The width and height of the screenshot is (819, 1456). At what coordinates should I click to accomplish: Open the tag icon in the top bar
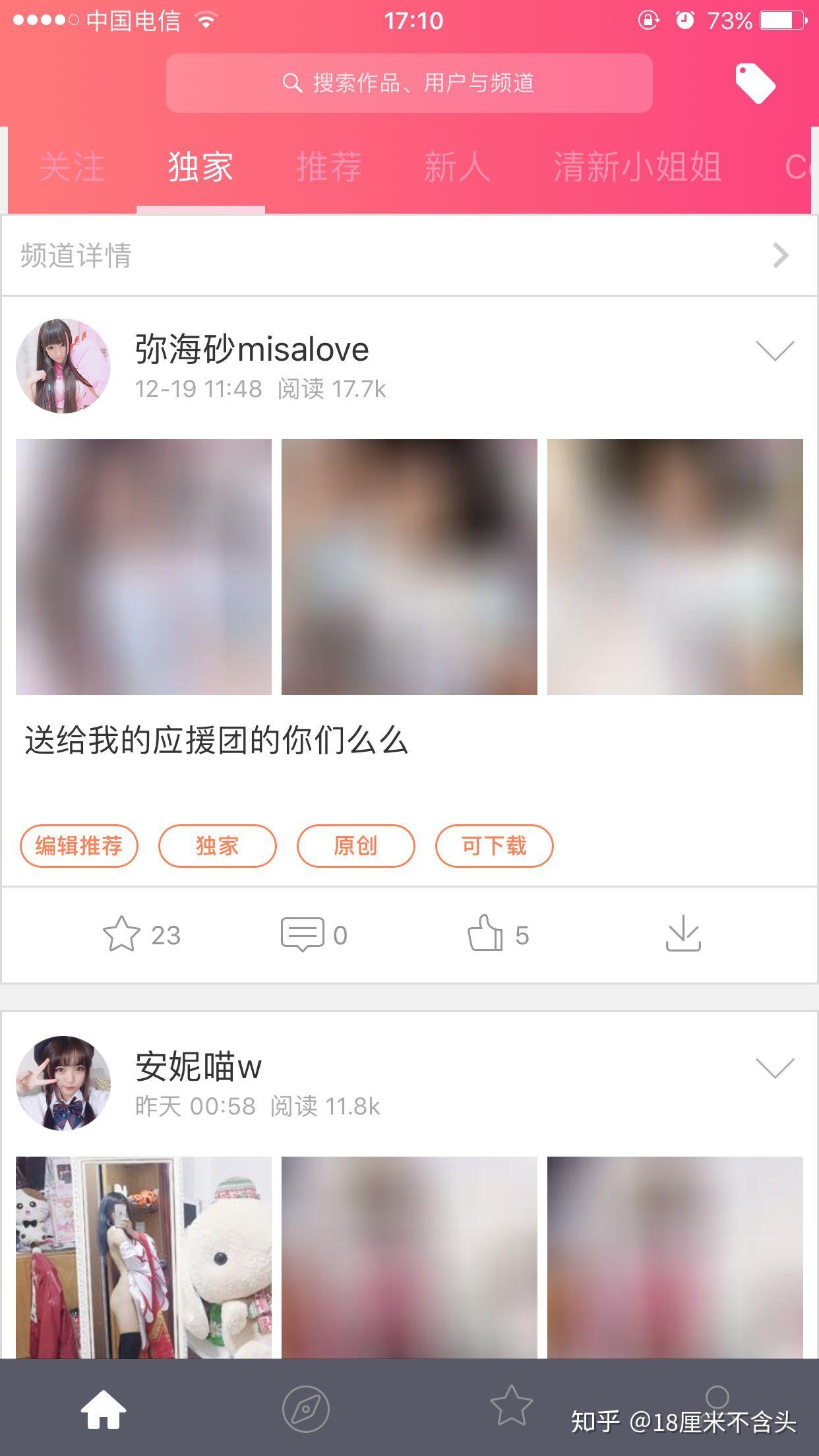tap(754, 83)
